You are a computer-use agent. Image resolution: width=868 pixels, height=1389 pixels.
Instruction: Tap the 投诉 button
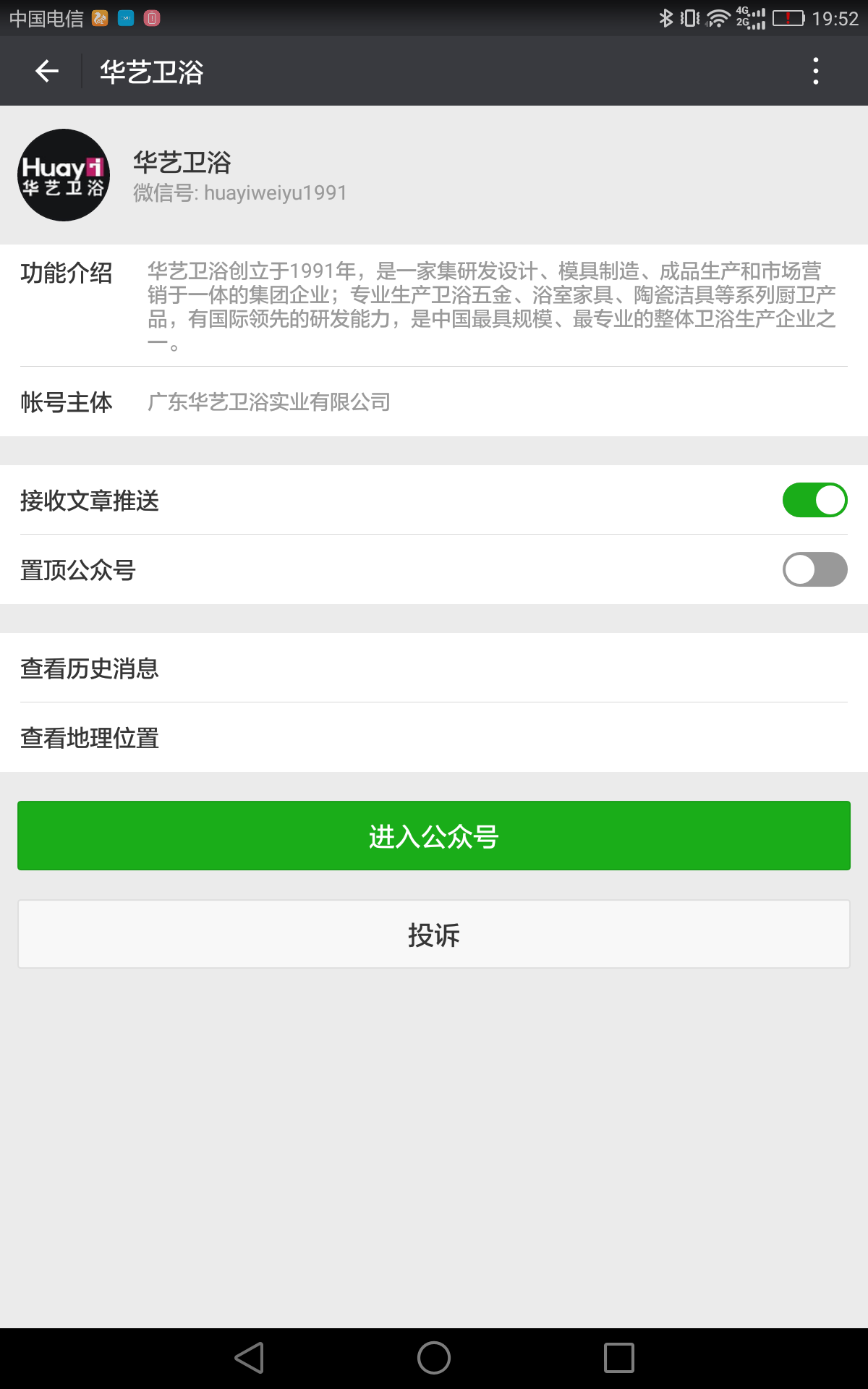(x=434, y=934)
